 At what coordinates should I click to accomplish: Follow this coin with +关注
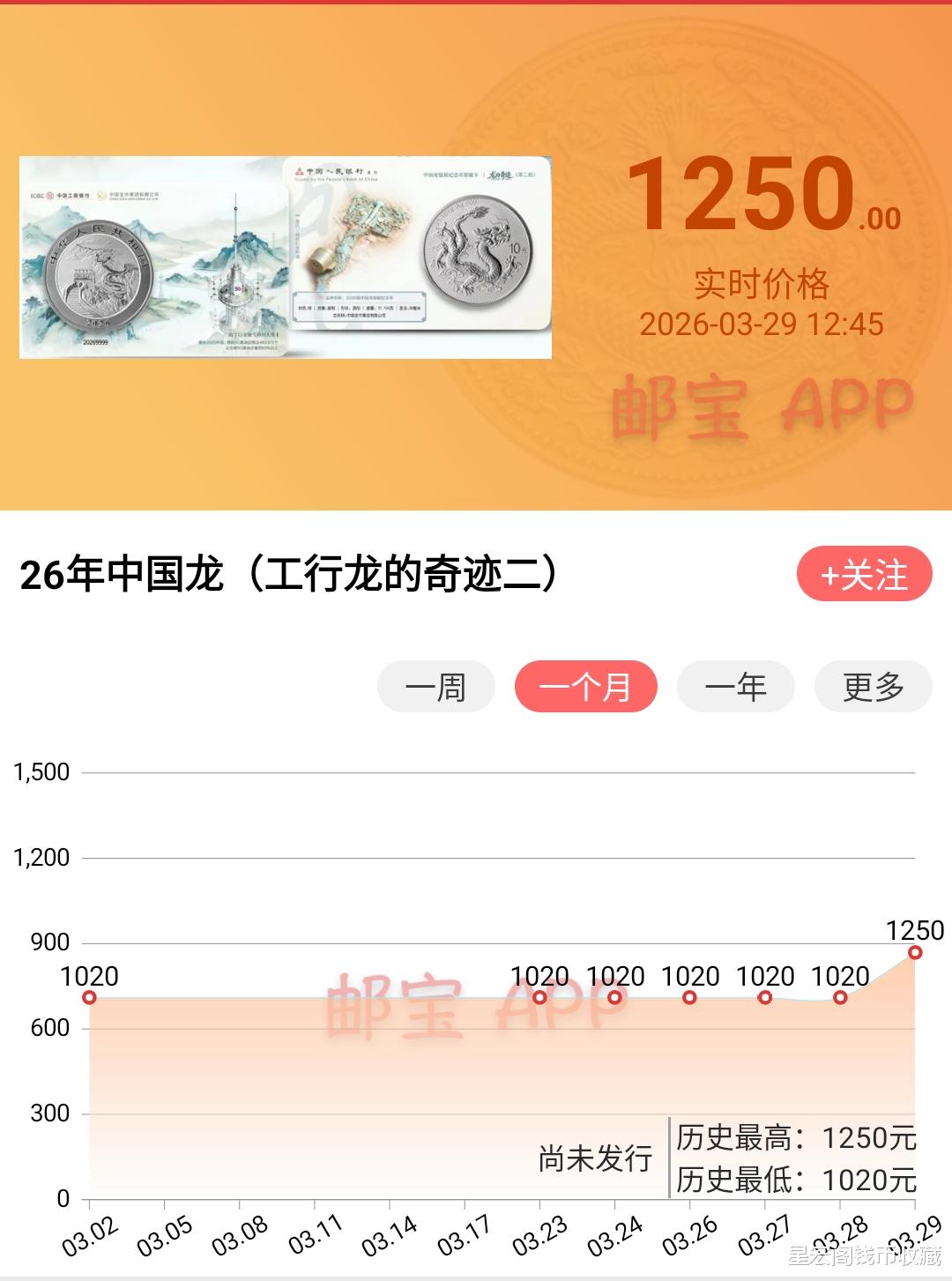point(864,575)
